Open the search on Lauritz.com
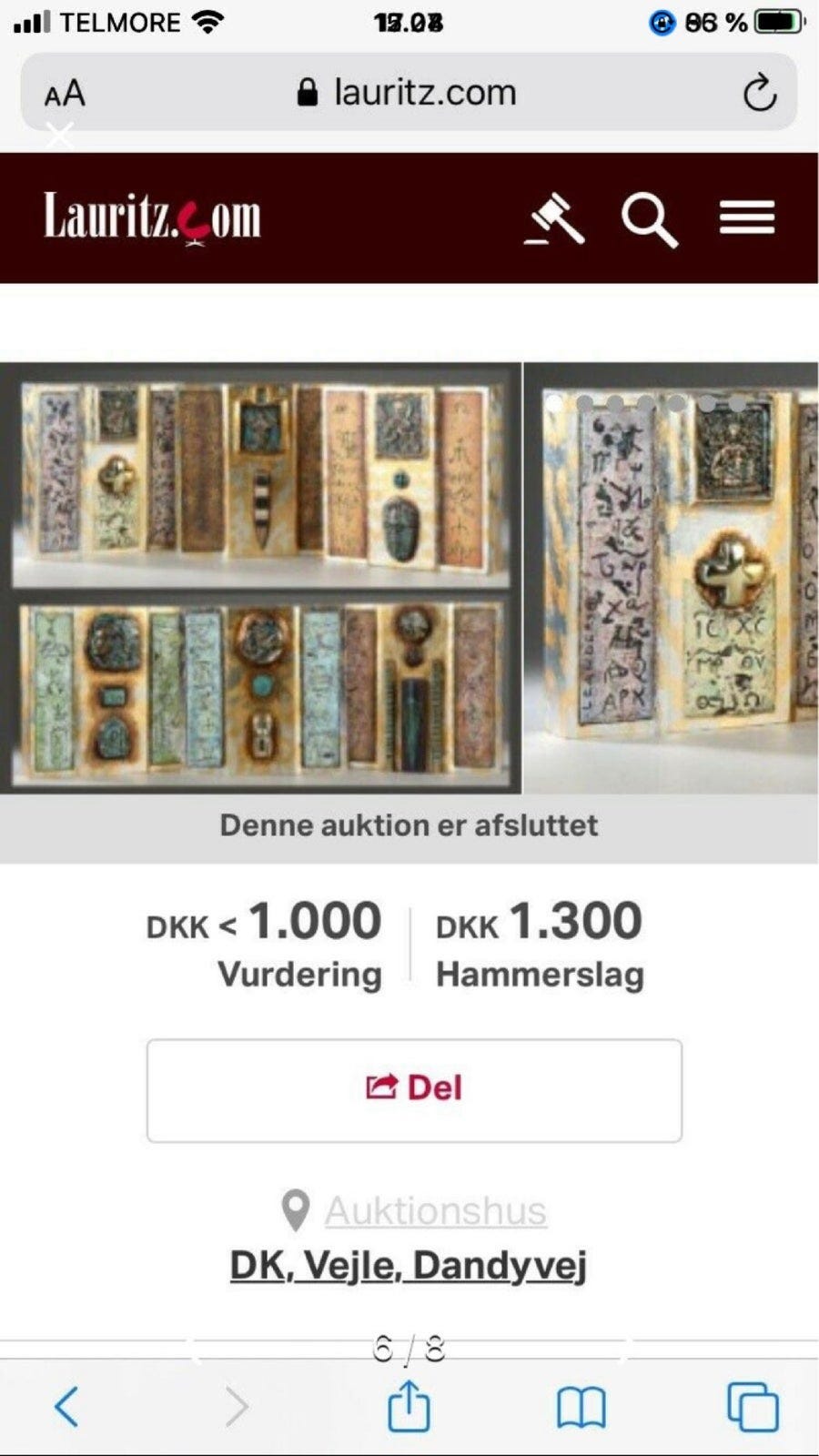Screen dimensions: 819x1456 648,218
